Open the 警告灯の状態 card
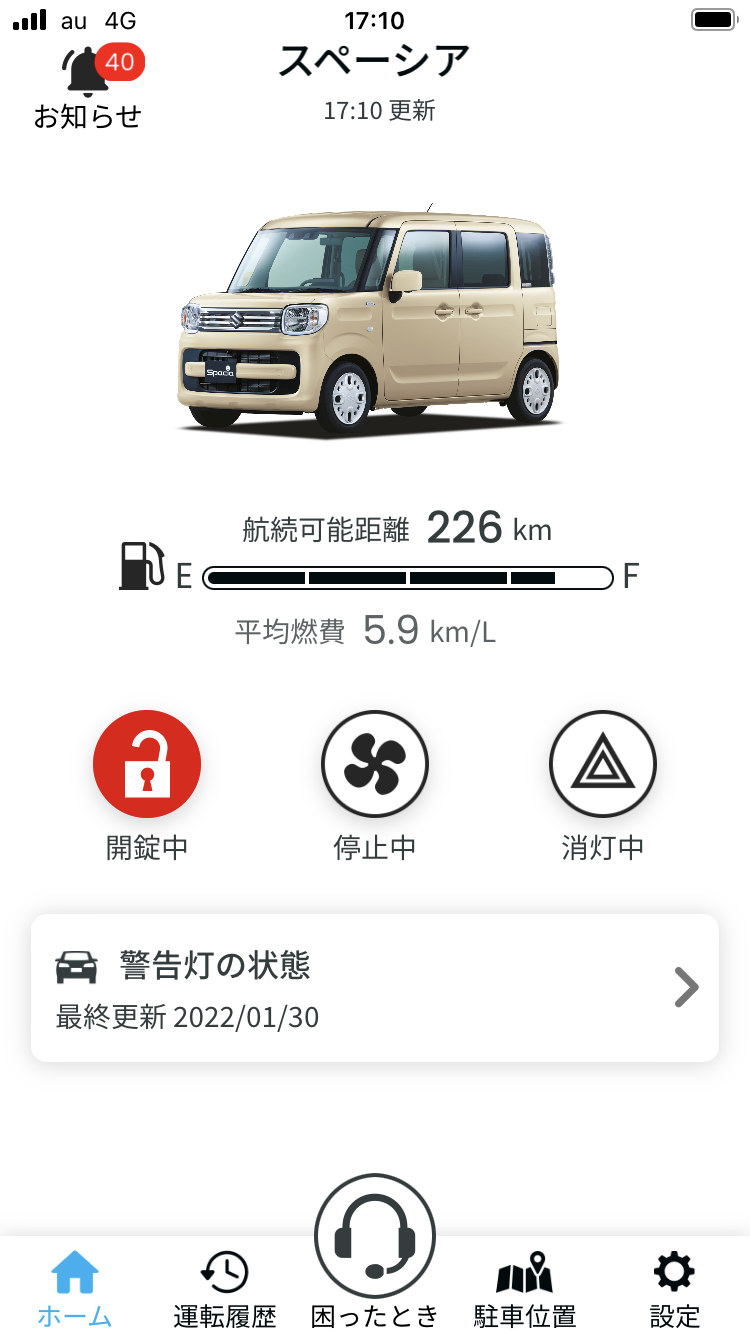The image size is (750, 1334). point(375,988)
